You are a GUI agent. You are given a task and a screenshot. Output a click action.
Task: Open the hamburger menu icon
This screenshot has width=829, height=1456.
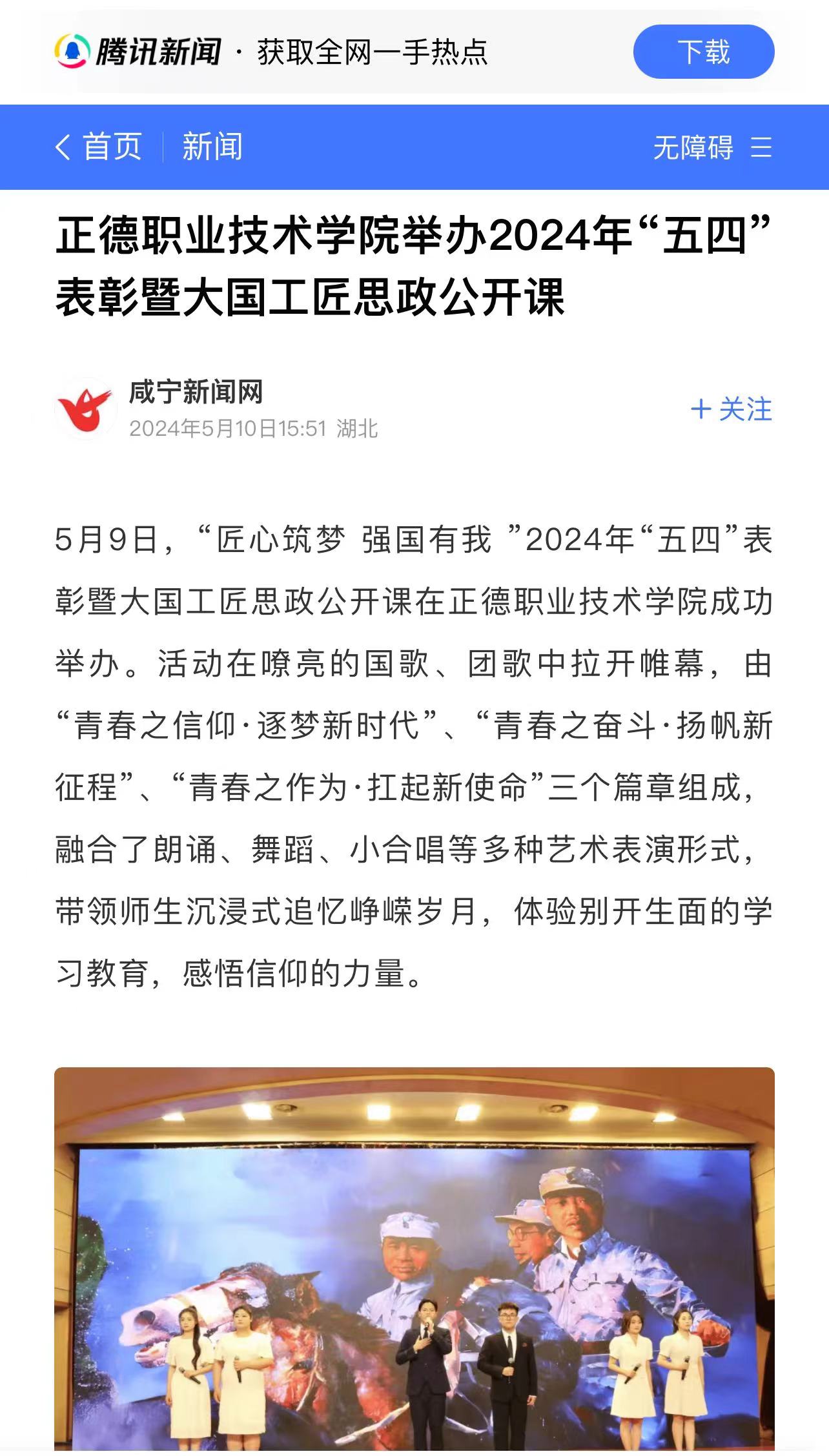[761, 147]
